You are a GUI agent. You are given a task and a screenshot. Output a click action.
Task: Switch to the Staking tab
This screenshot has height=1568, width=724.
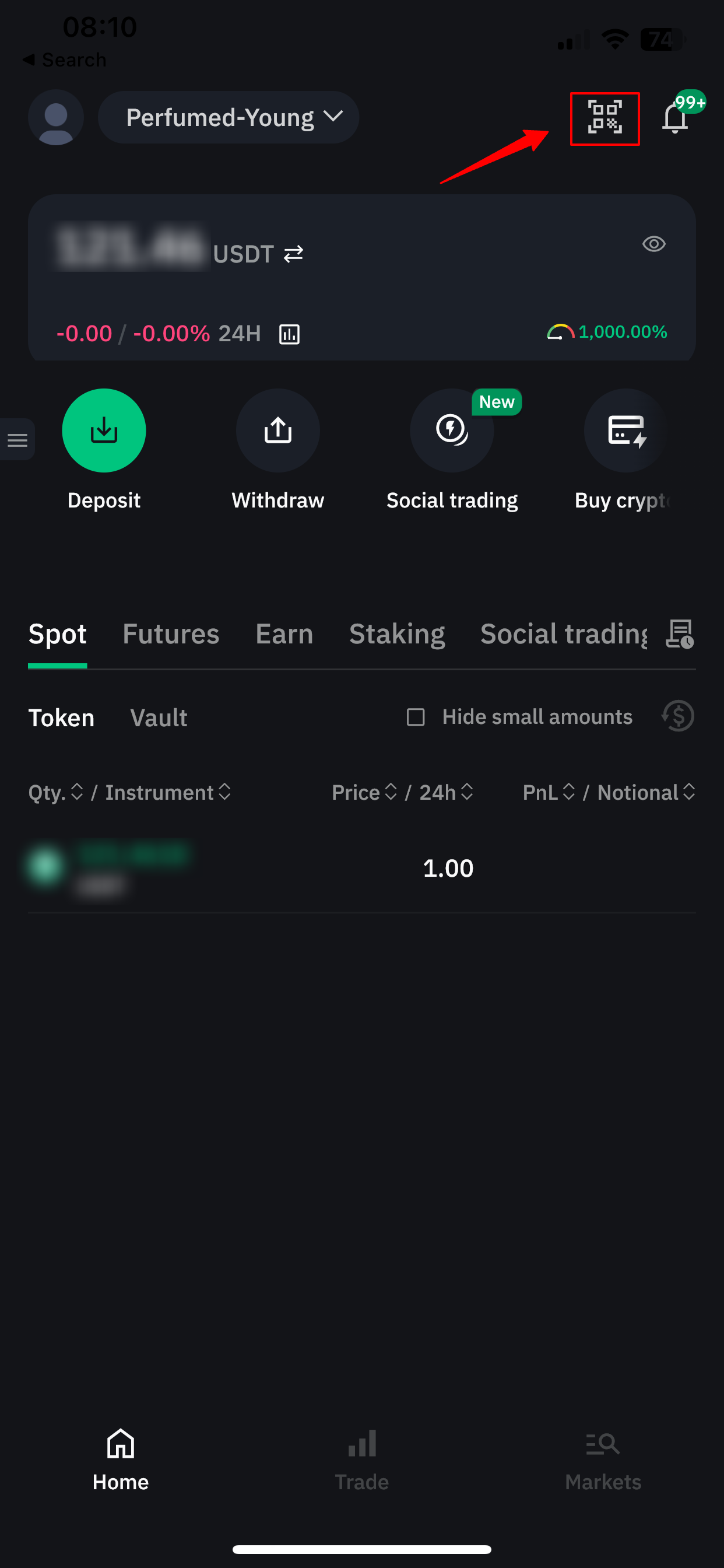tap(396, 634)
